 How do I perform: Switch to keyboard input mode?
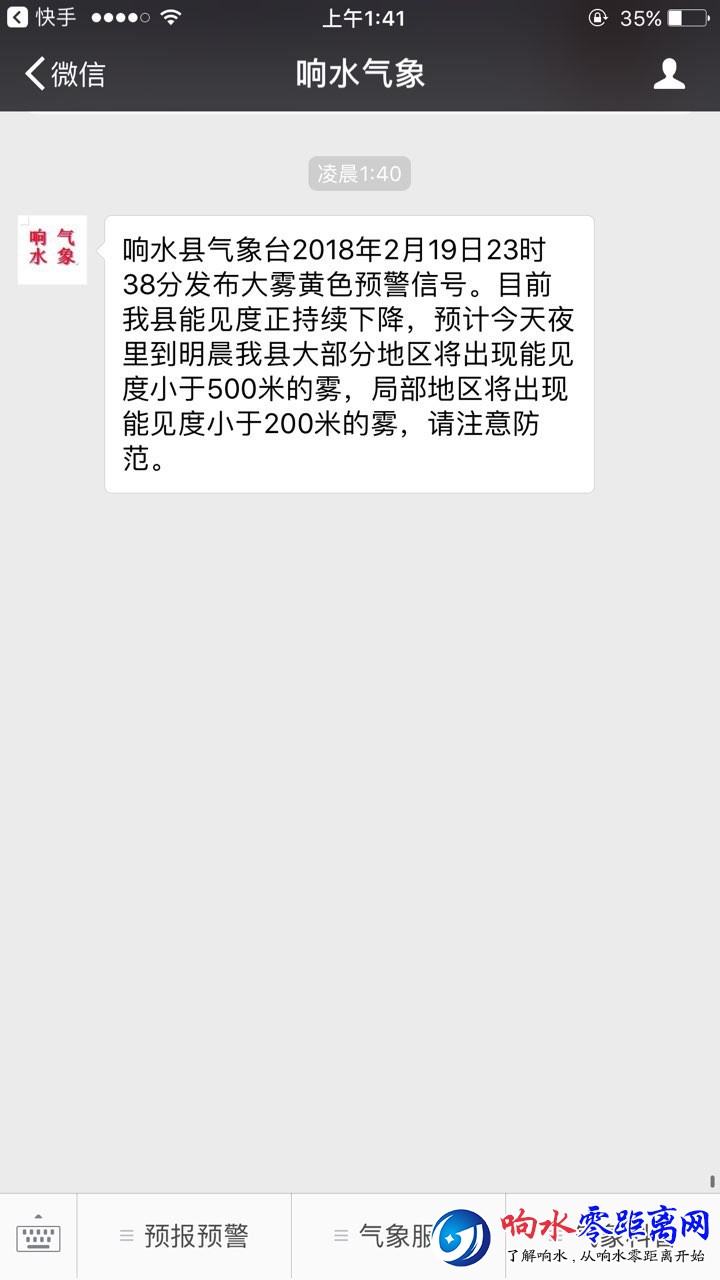(38, 1237)
